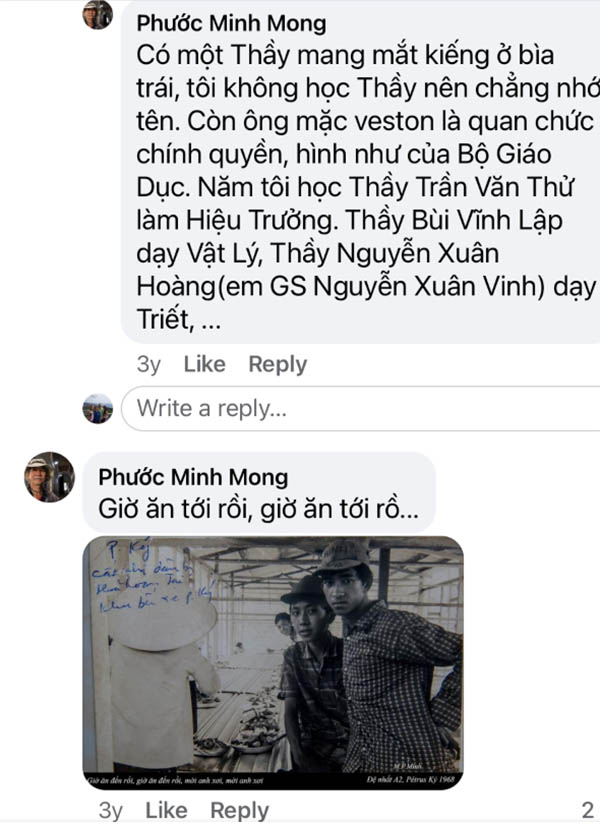Open Phước Minh Mong's name on the top comment

[230, 23]
